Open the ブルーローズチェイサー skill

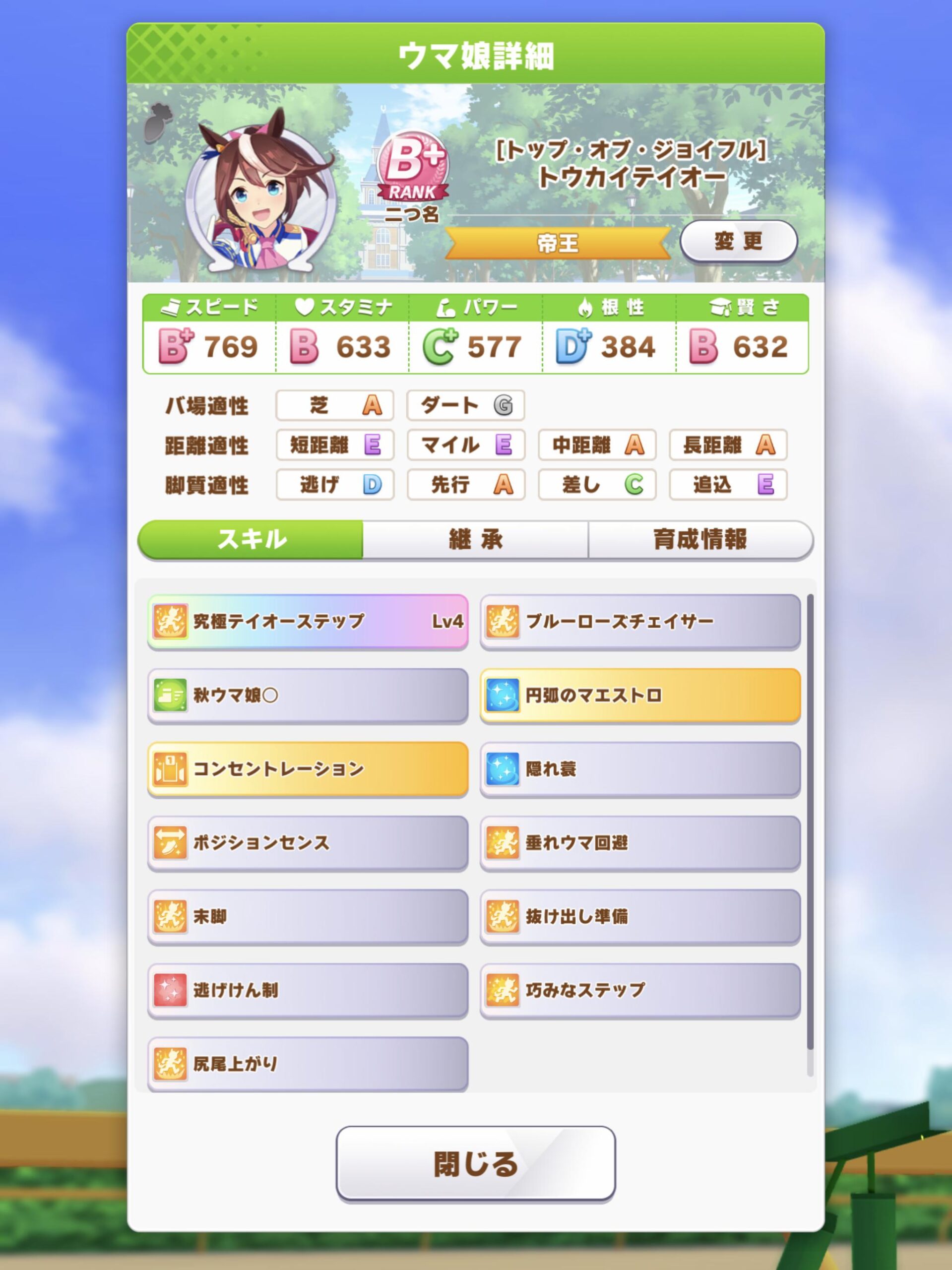640,621
